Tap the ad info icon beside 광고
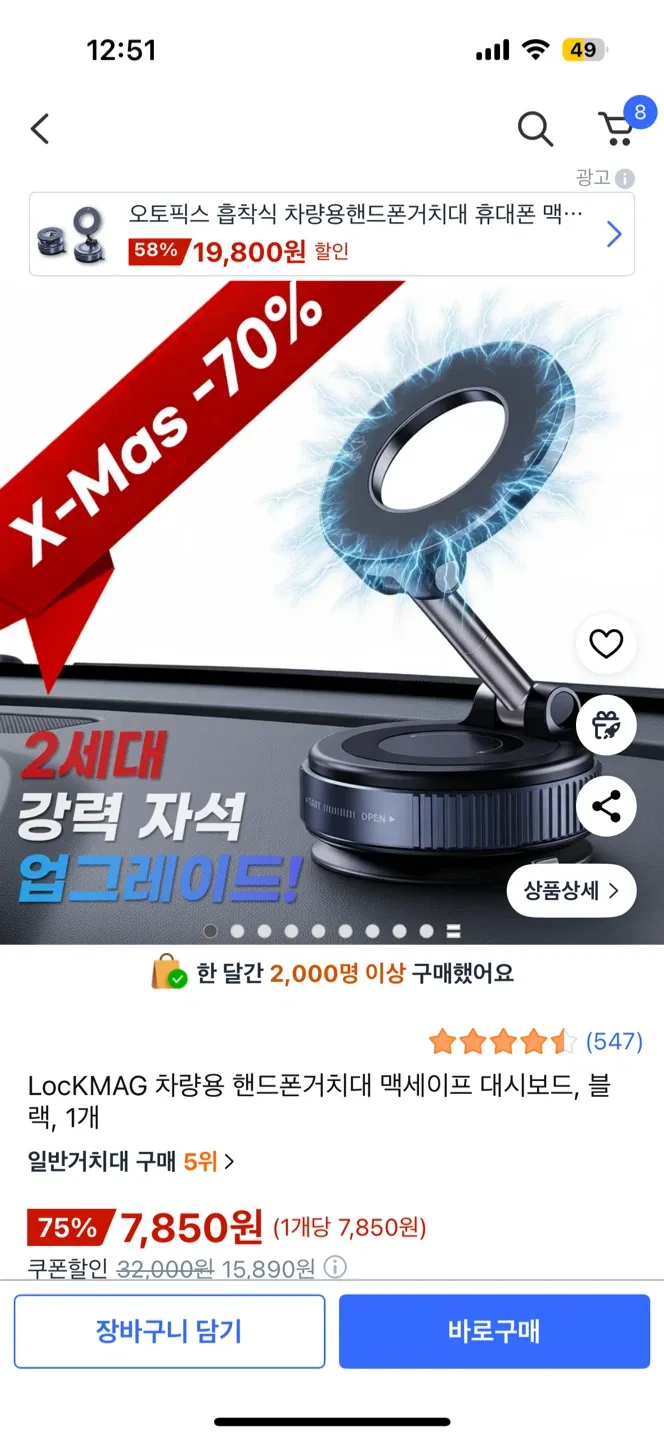Image resolution: width=664 pixels, height=1440 pixels. point(625,179)
